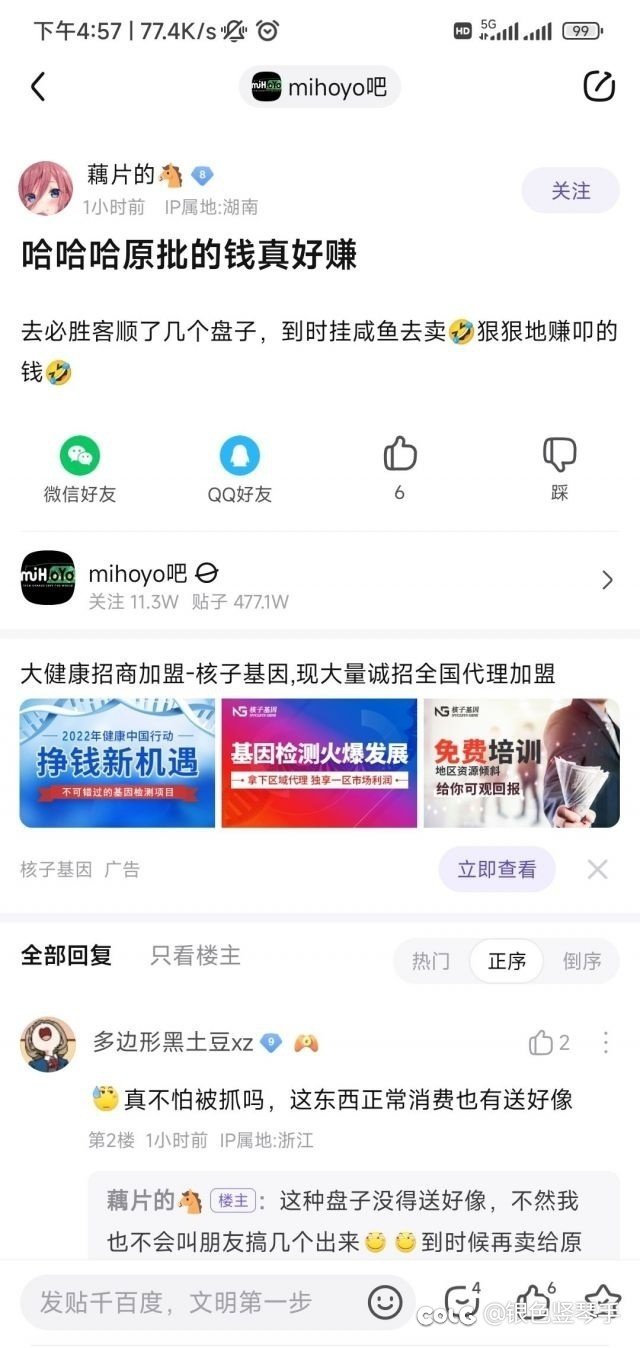Open 多边形黑土豆xz's avatar profile

point(48,1044)
